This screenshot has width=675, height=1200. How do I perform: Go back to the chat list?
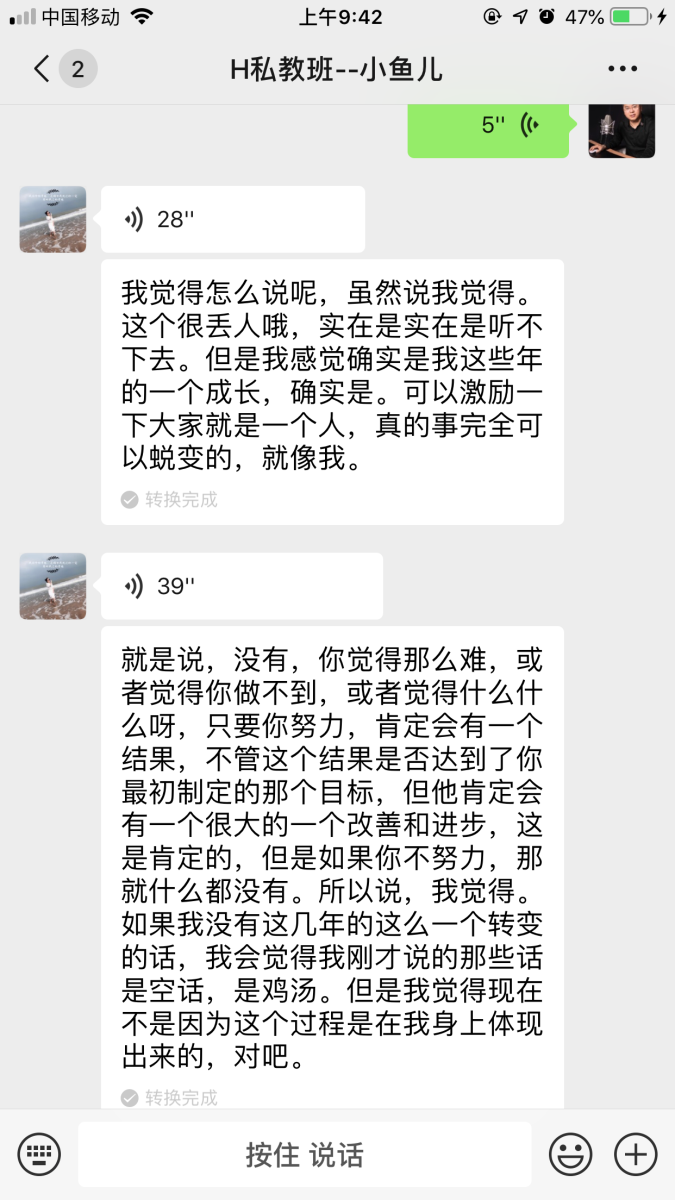[42, 69]
